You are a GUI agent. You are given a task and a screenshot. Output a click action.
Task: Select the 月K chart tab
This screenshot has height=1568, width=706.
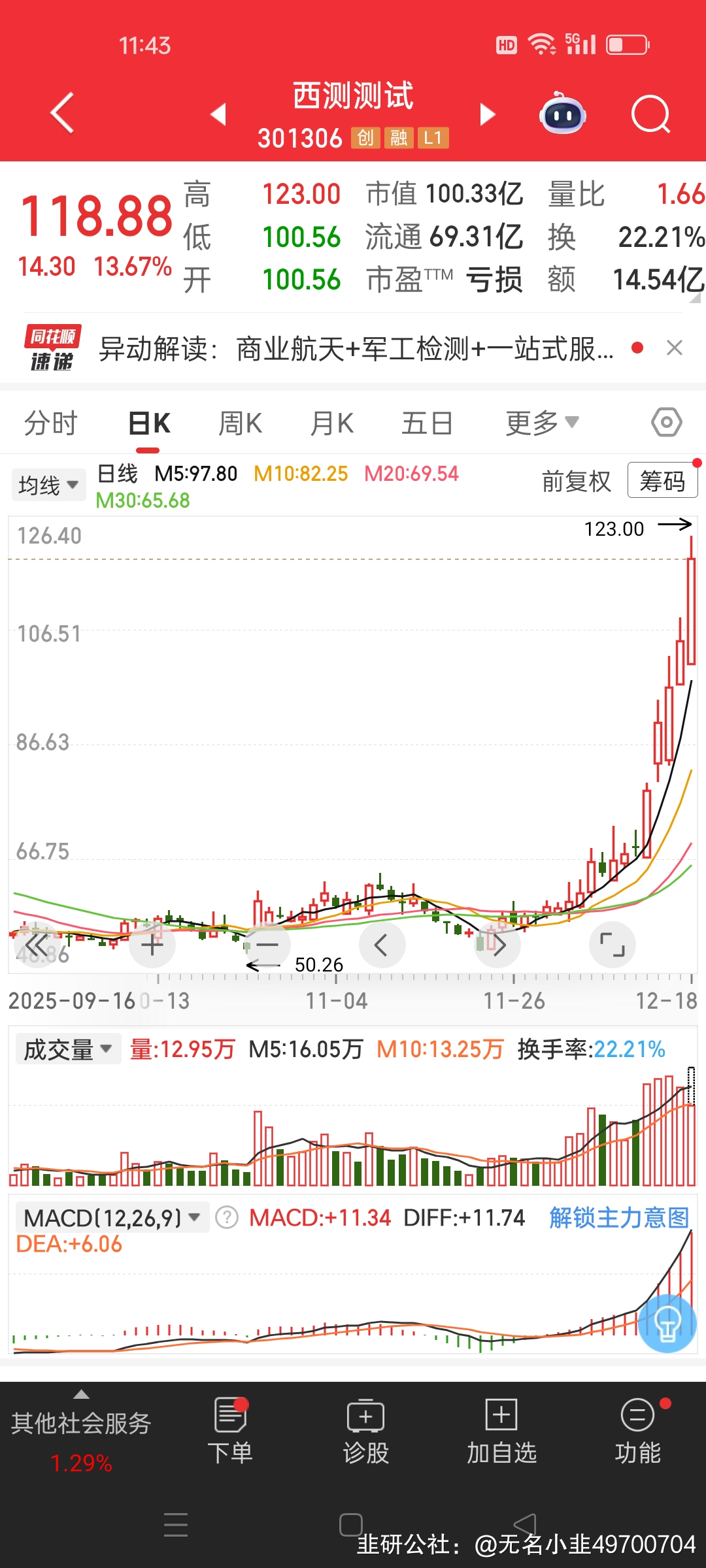(331, 423)
